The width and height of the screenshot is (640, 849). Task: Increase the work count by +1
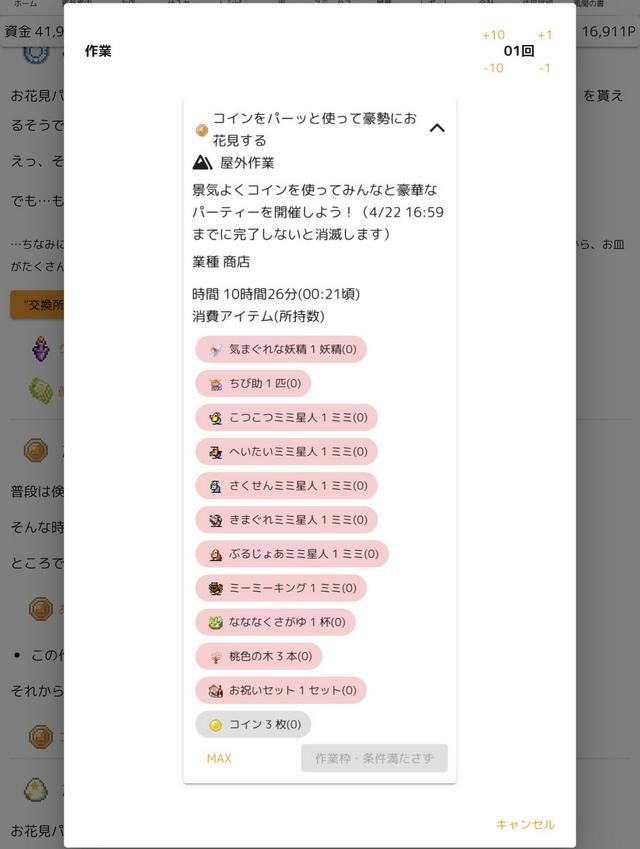coord(544,35)
